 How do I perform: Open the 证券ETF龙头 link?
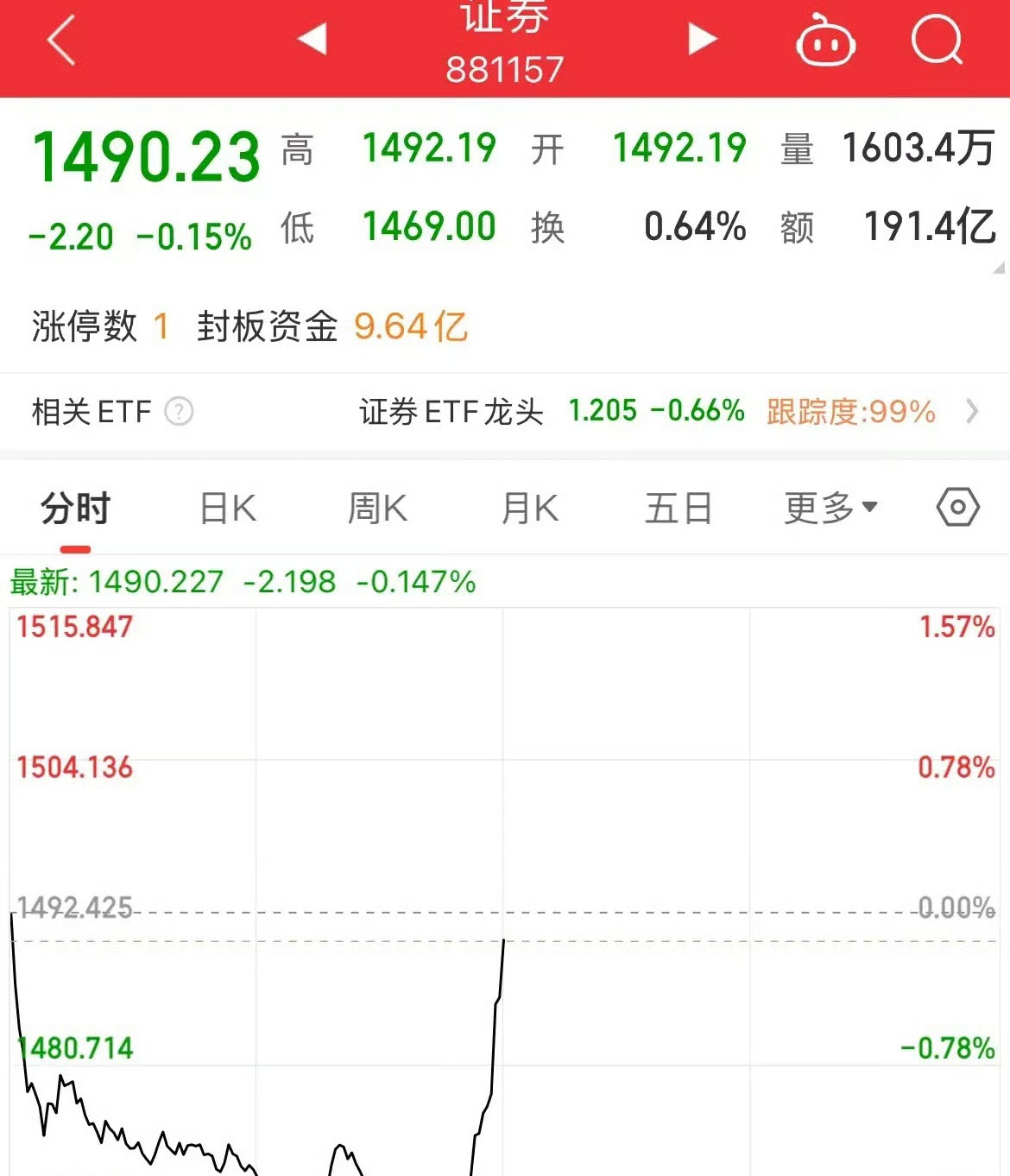tap(449, 412)
